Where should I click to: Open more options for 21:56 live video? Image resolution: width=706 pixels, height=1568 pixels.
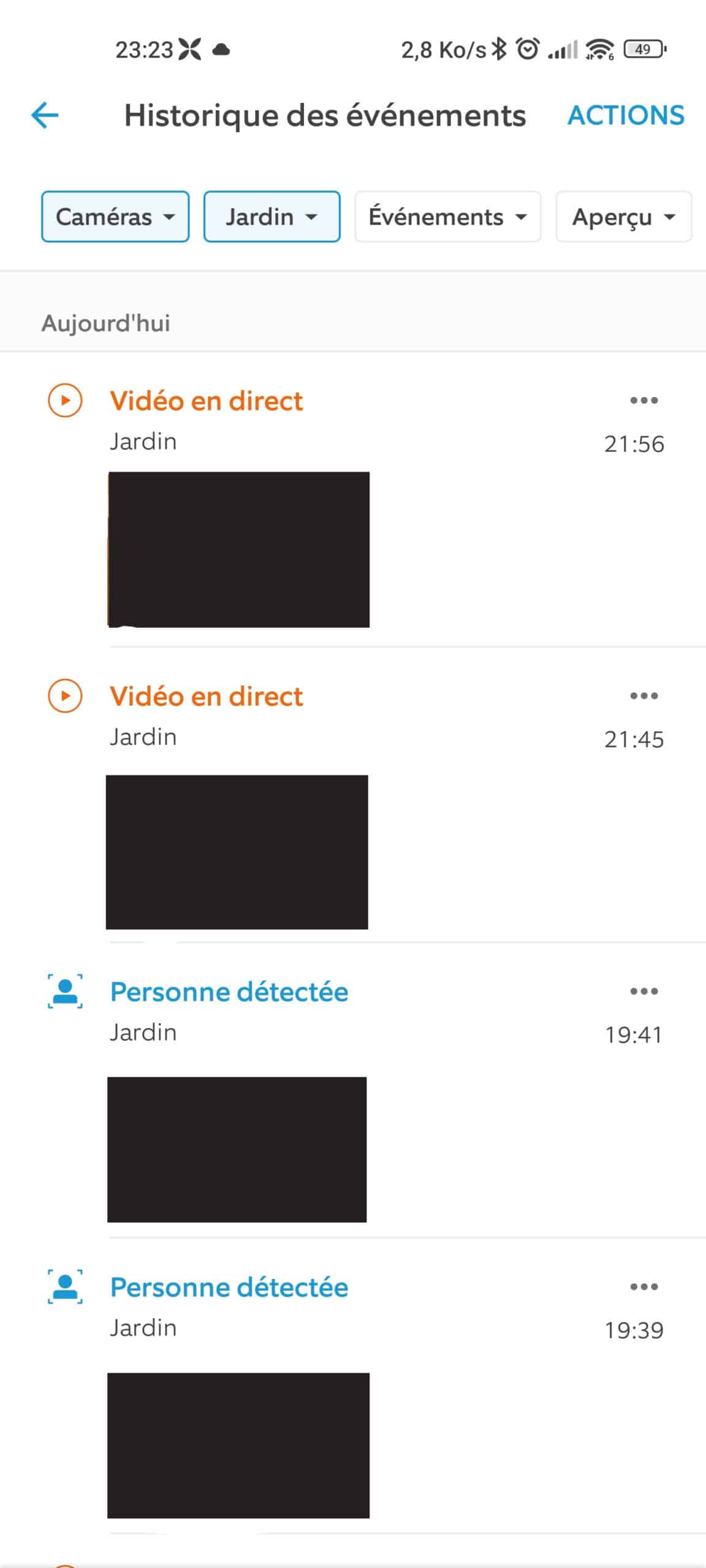click(643, 401)
